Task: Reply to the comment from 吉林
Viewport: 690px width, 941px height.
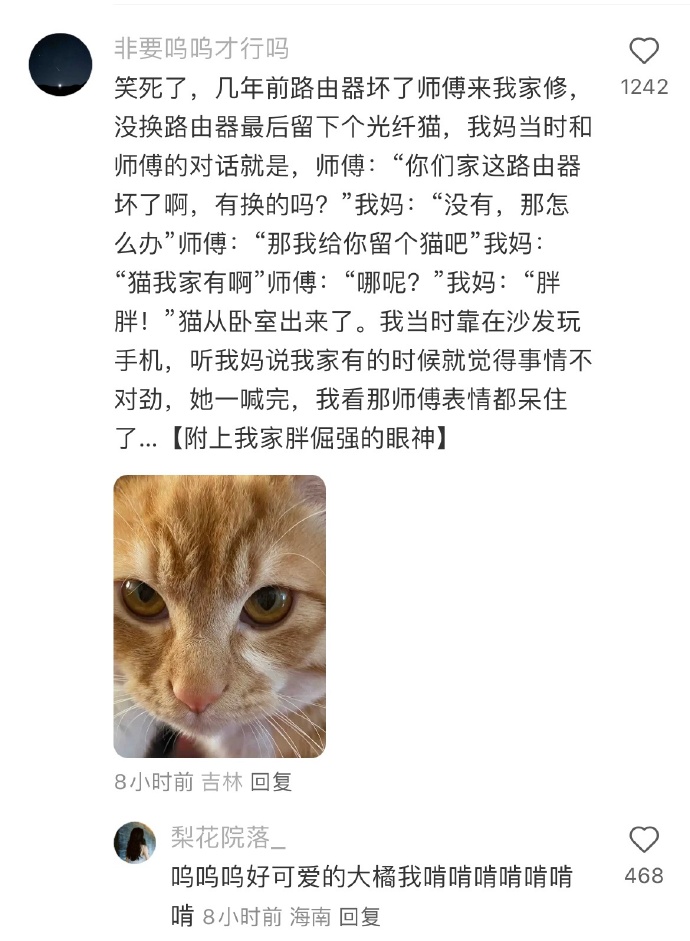Action: 270,783
